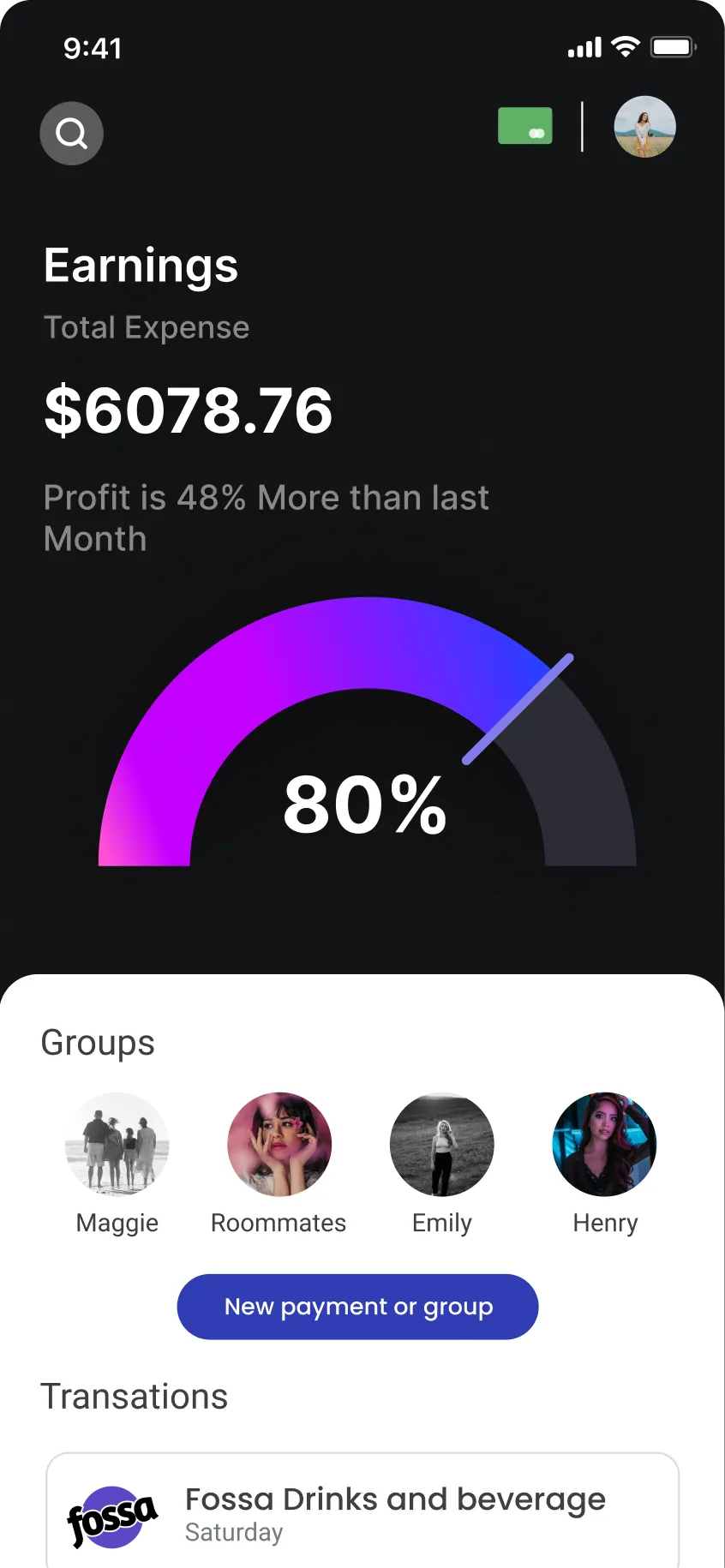Select the Groups section header
The image size is (725, 1568).
(x=97, y=1042)
